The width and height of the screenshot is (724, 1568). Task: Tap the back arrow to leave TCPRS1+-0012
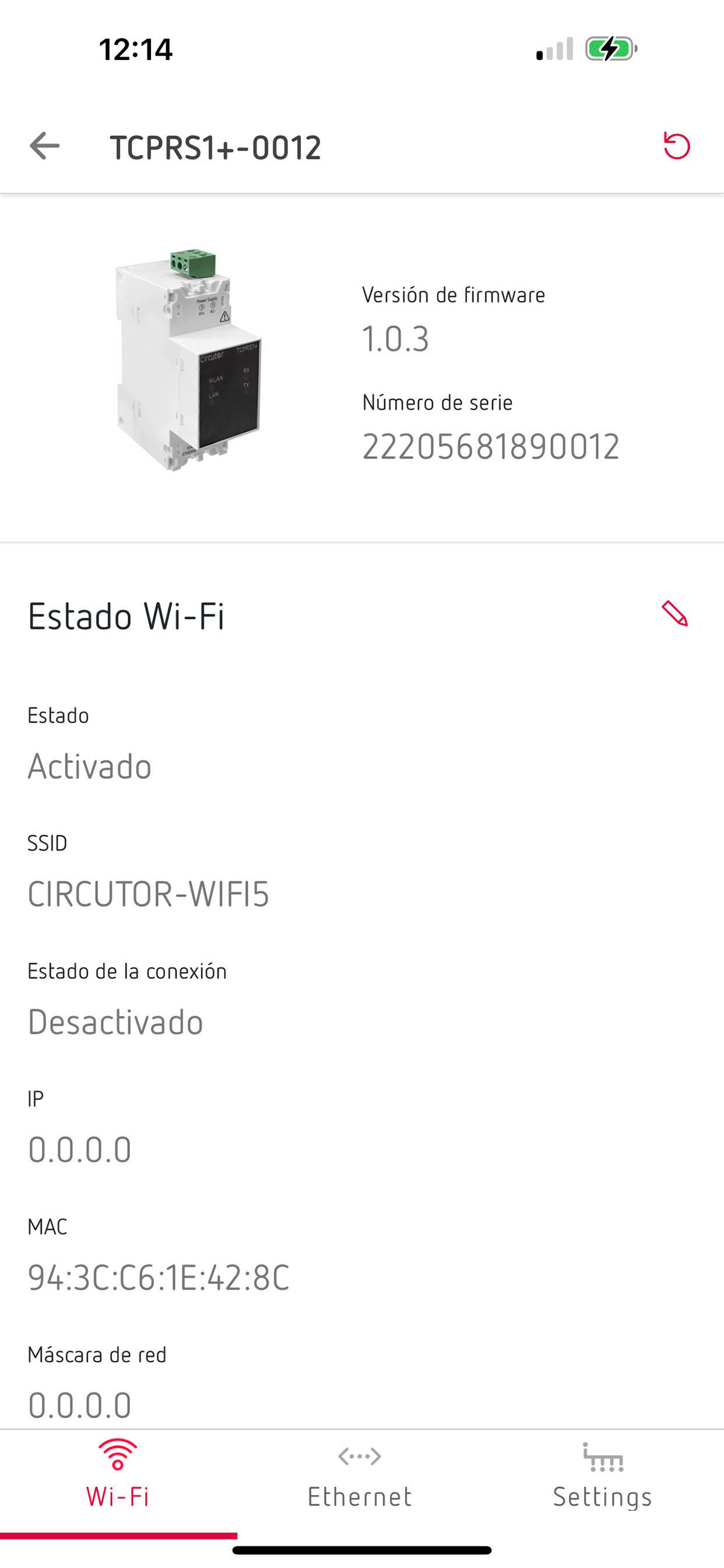tap(44, 146)
